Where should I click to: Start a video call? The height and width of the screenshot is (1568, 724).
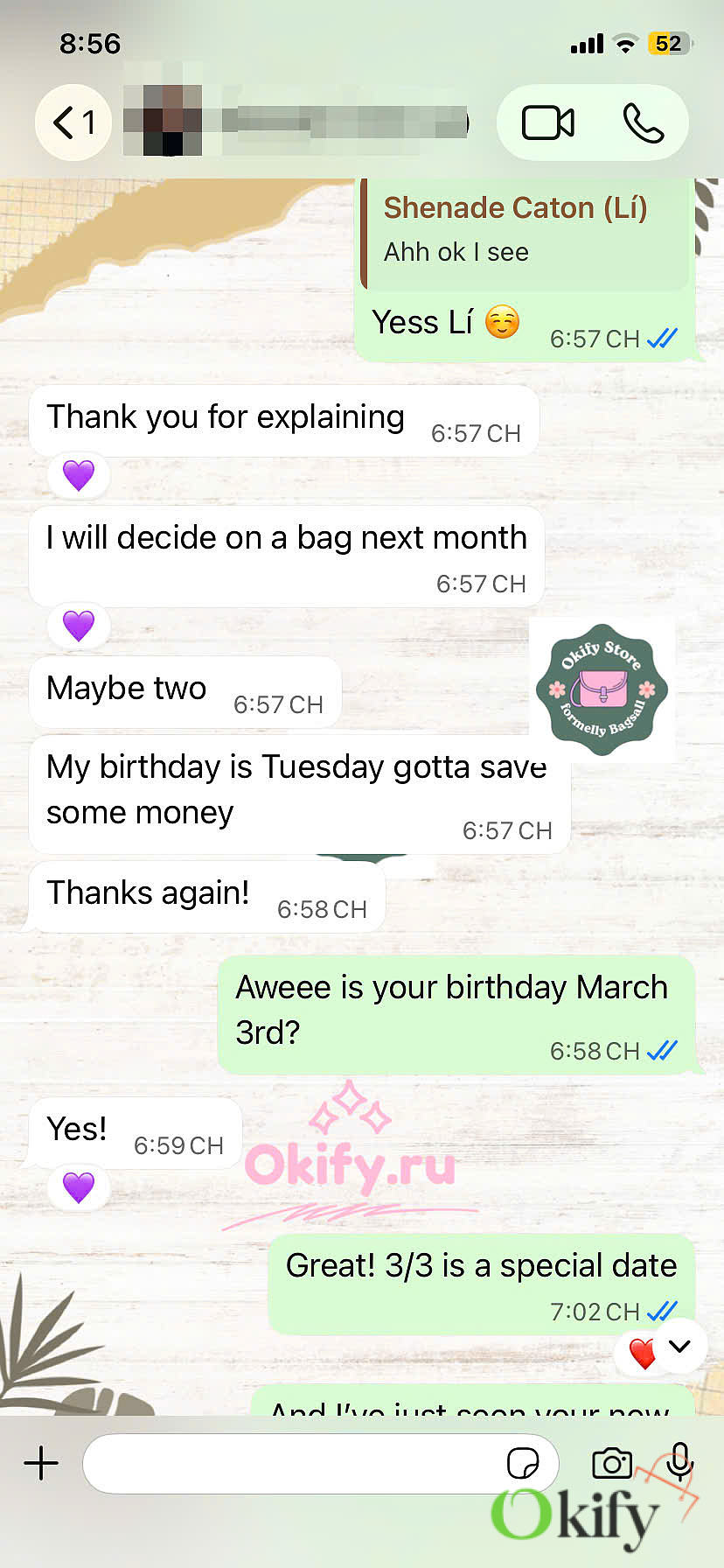point(548,122)
